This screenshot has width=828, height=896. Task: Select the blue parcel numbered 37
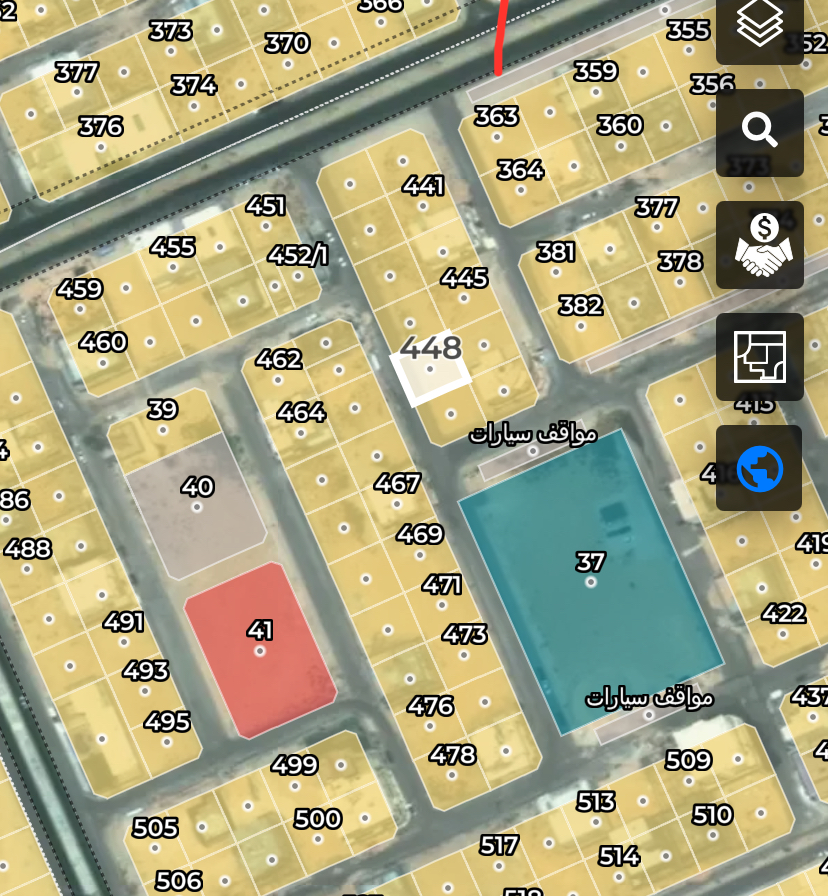590,581
